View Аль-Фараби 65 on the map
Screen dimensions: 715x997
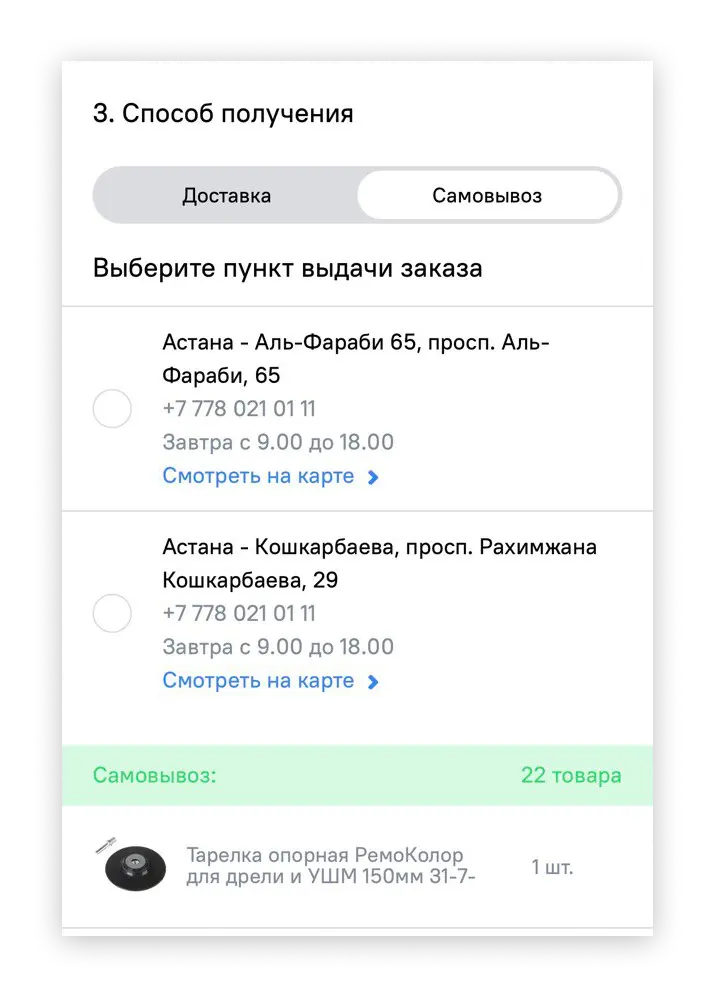click(270, 476)
